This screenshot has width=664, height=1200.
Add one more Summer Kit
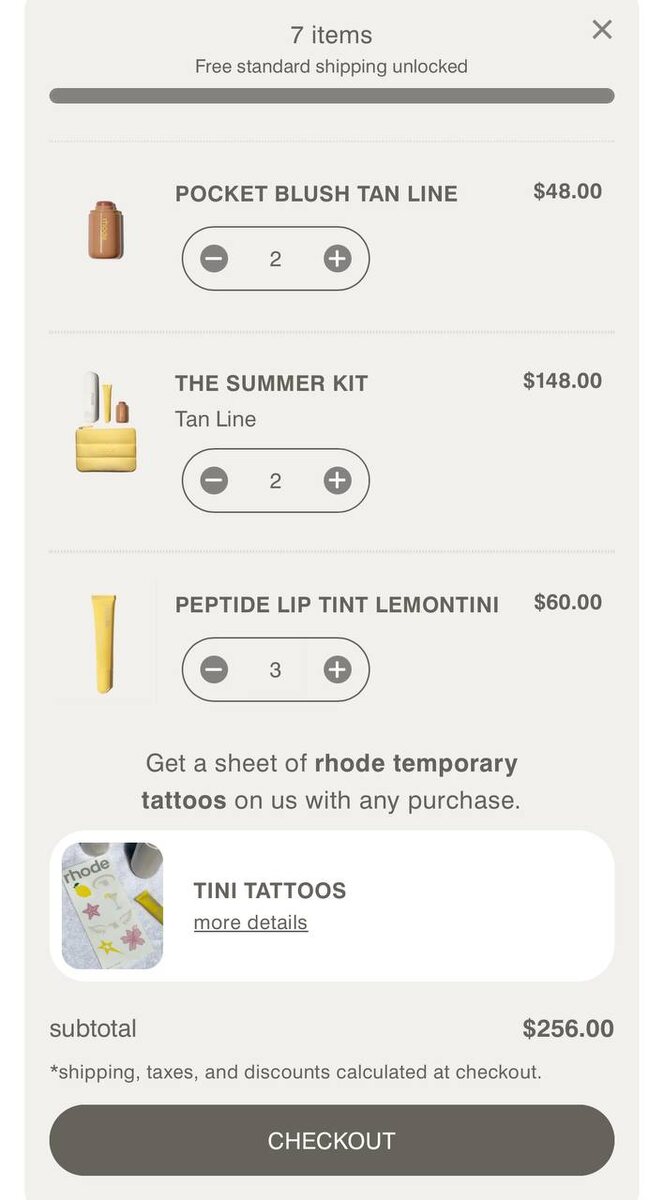click(x=337, y=481)
